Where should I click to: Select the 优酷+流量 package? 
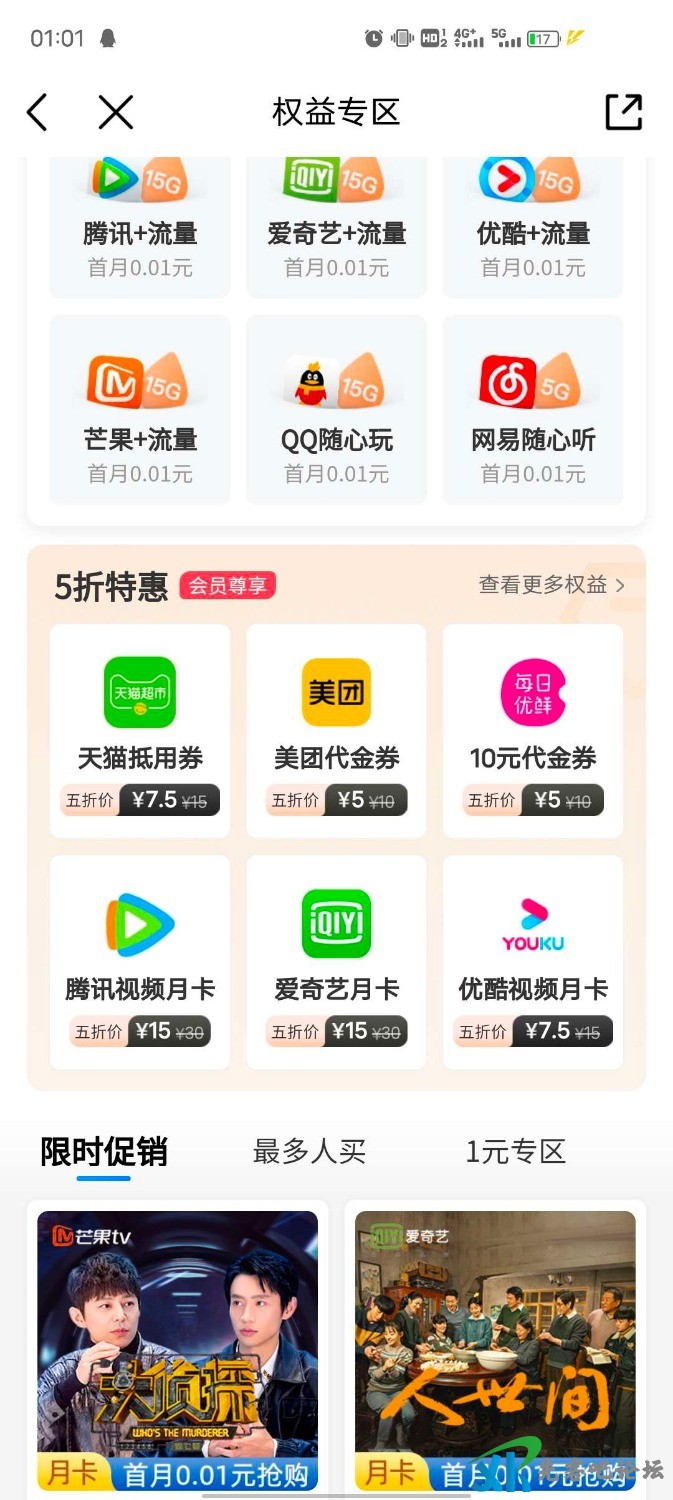[x=533, y=225]
